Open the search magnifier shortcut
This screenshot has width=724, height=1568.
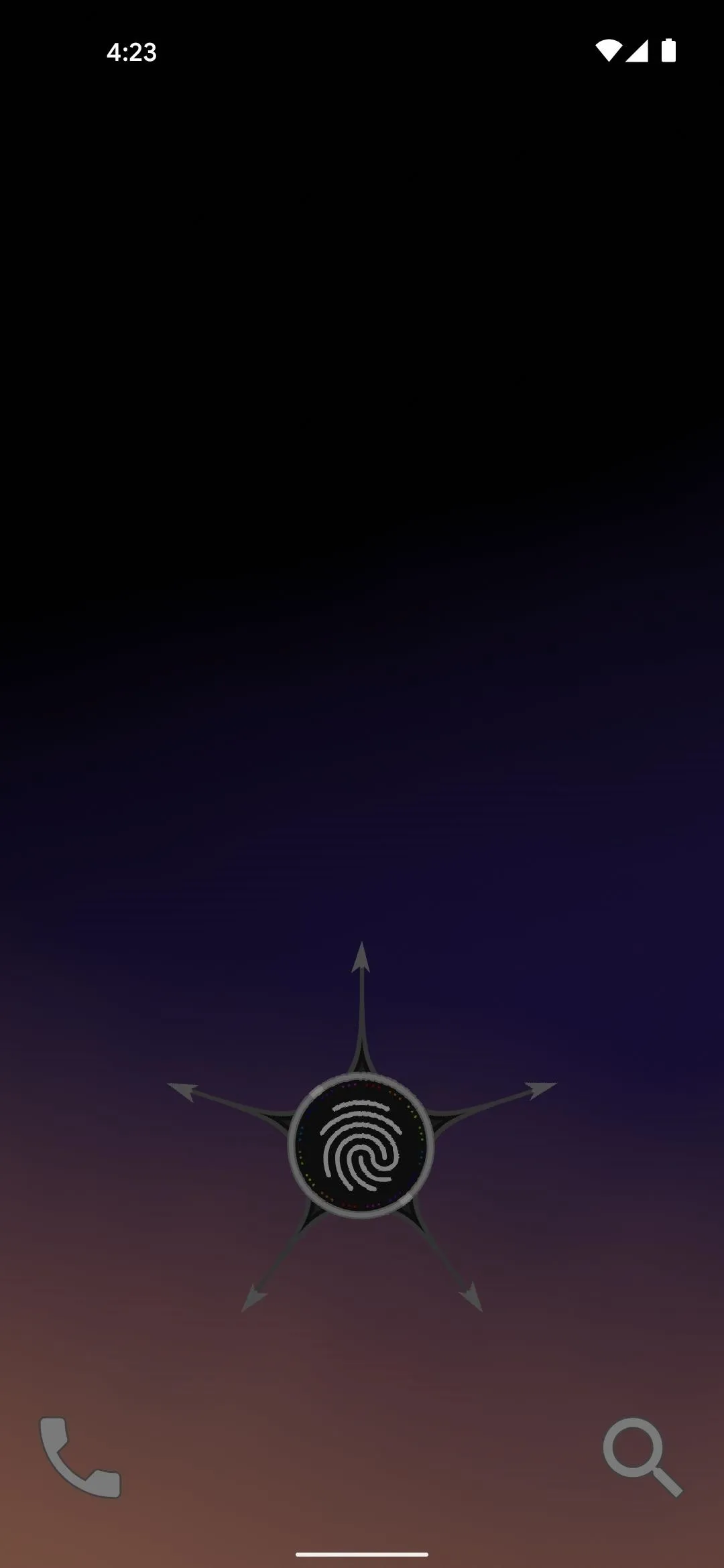point(642,1457)
